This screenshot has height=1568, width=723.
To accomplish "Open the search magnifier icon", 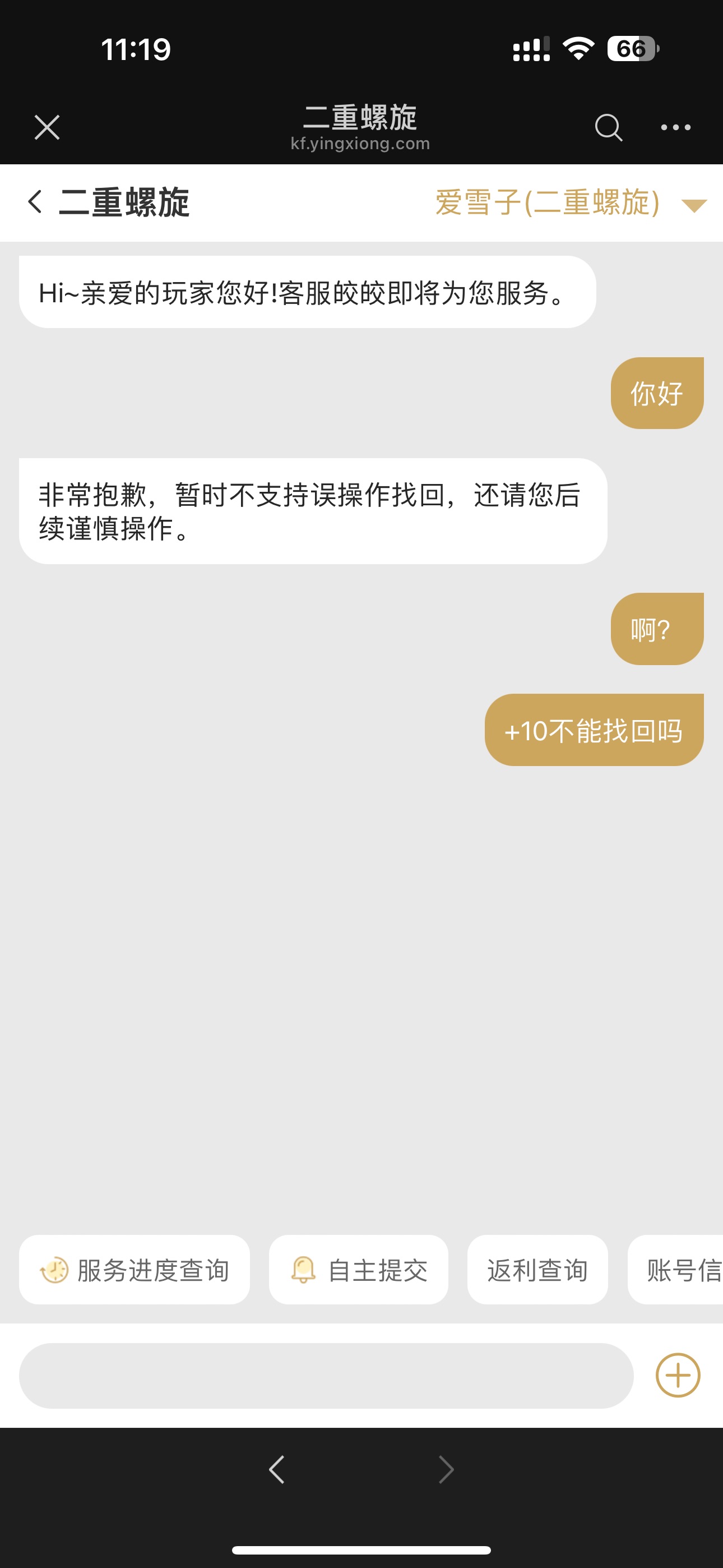I will click(x=608, y=128).
